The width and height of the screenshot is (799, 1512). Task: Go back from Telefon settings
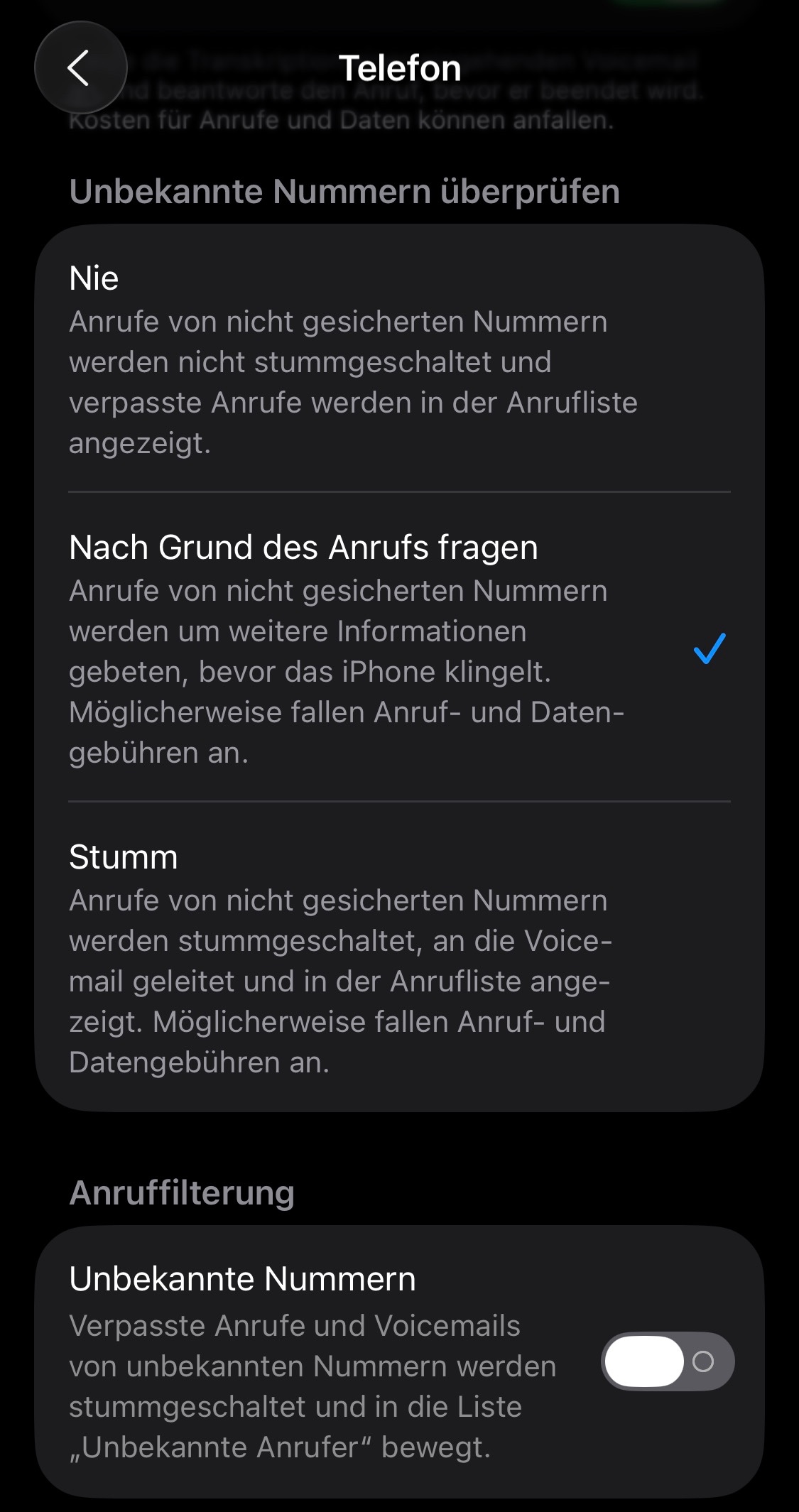80,68
